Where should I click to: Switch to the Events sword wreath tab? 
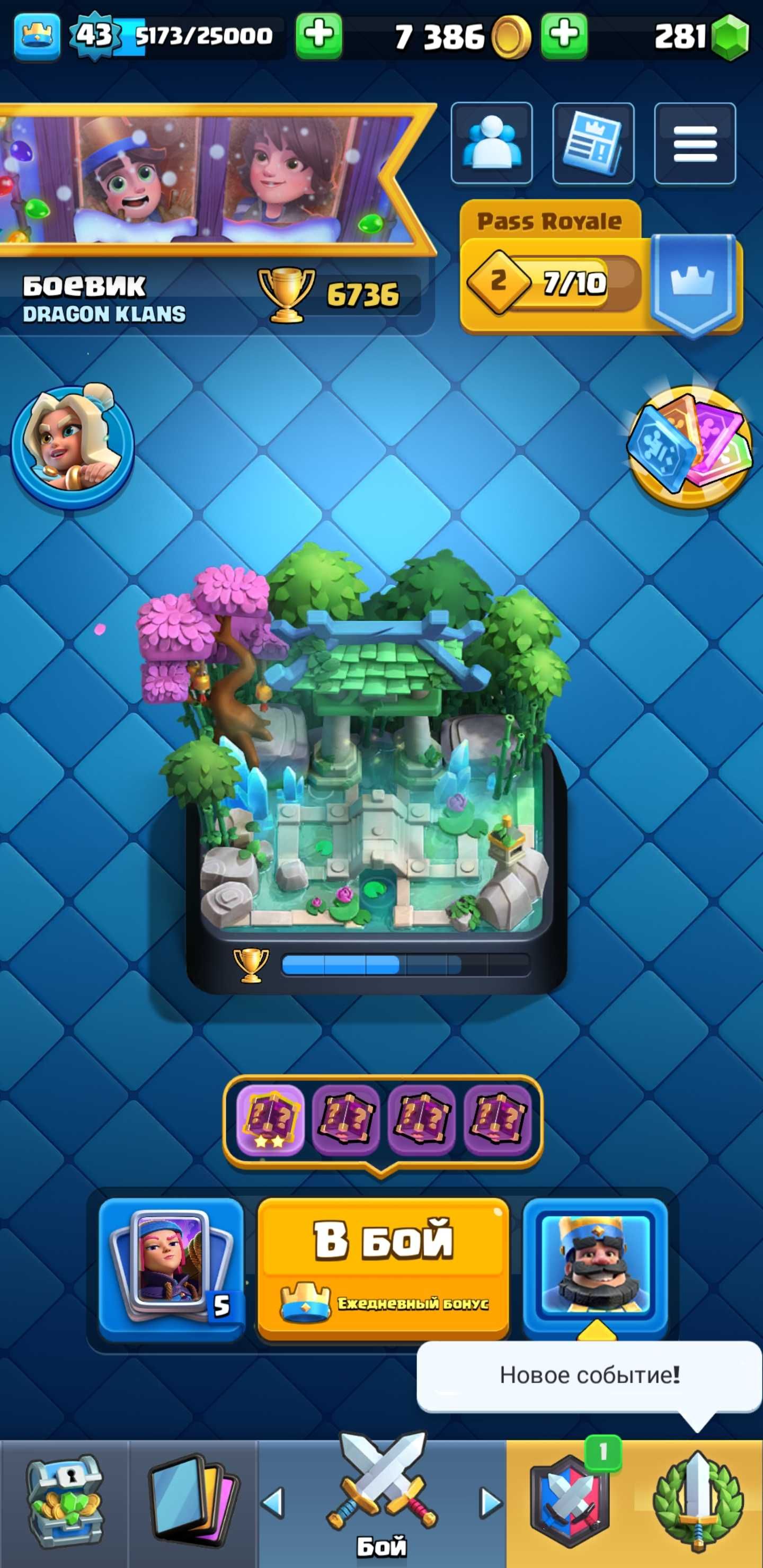[x=698, y=1503]
